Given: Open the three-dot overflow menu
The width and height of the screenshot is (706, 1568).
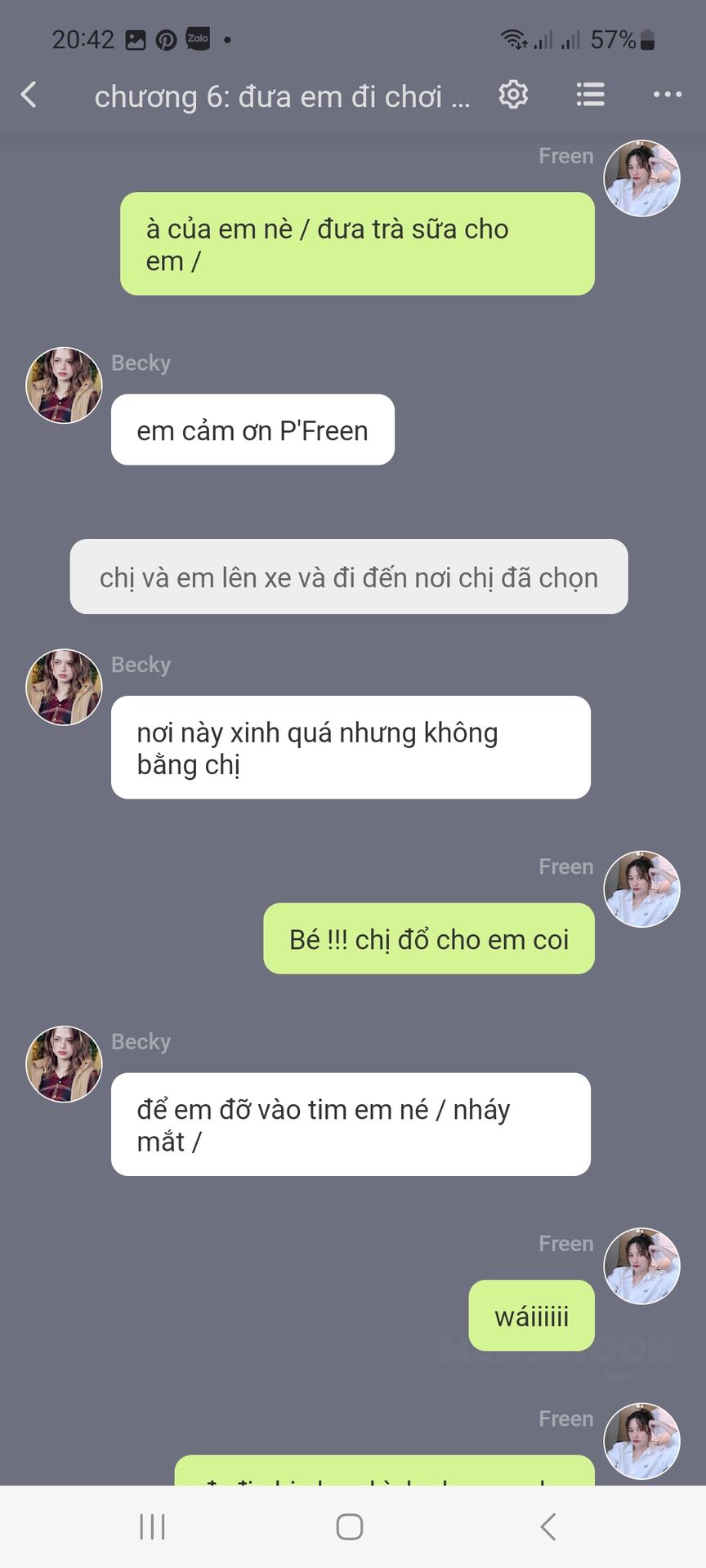Looking at the screenshot, I should [667, 95].
